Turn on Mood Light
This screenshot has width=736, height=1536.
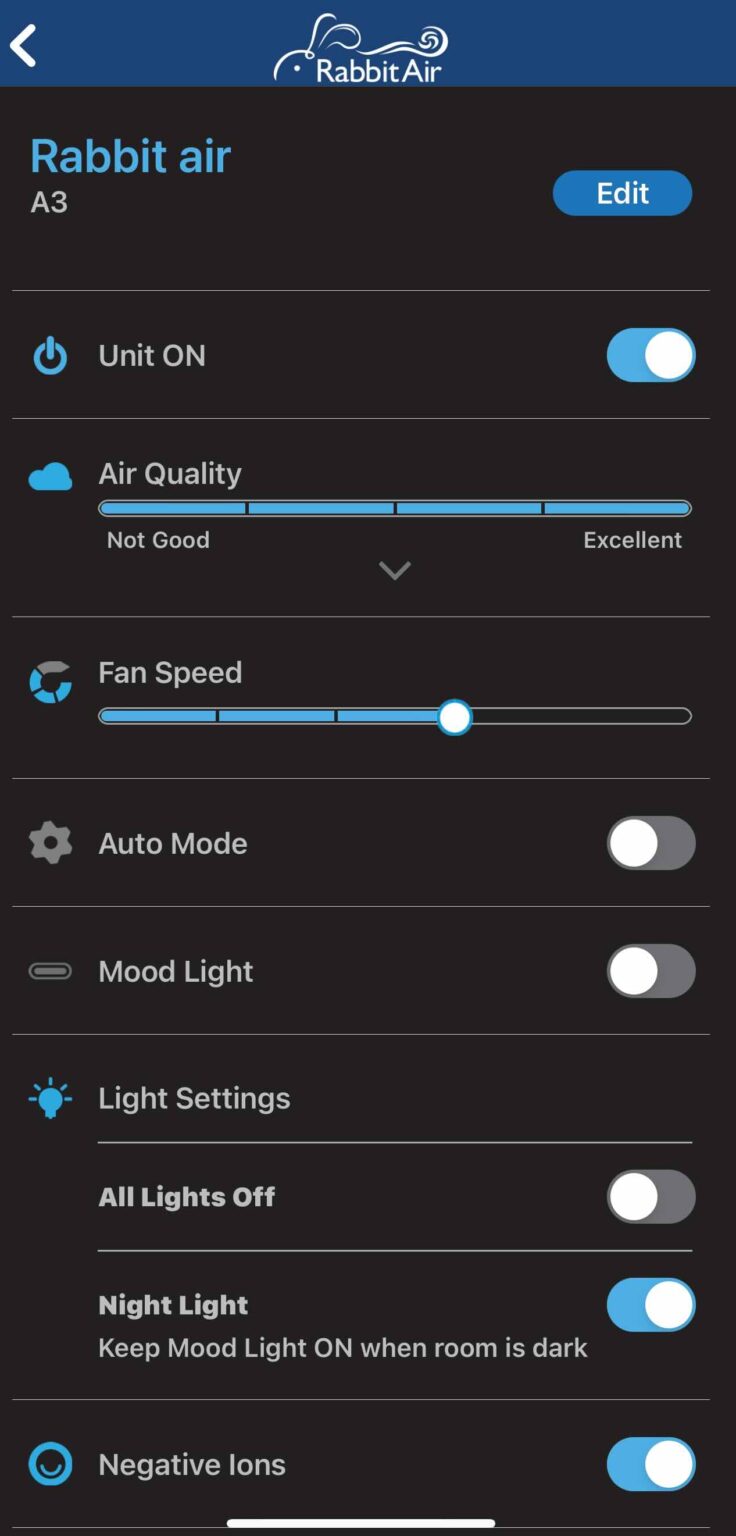coord(651,971)
